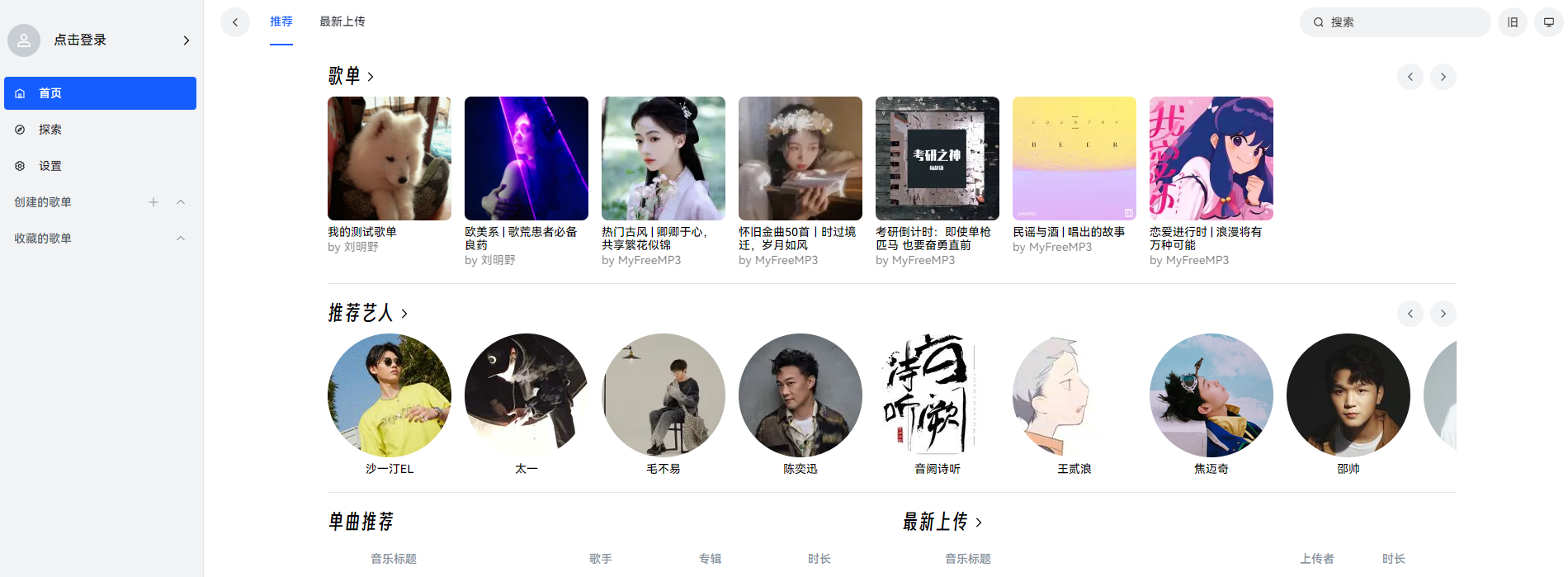This screenshot has width=1568, height=577.
Task: Open the 考研倒计时 playlist card
Action: click(937, 158)
